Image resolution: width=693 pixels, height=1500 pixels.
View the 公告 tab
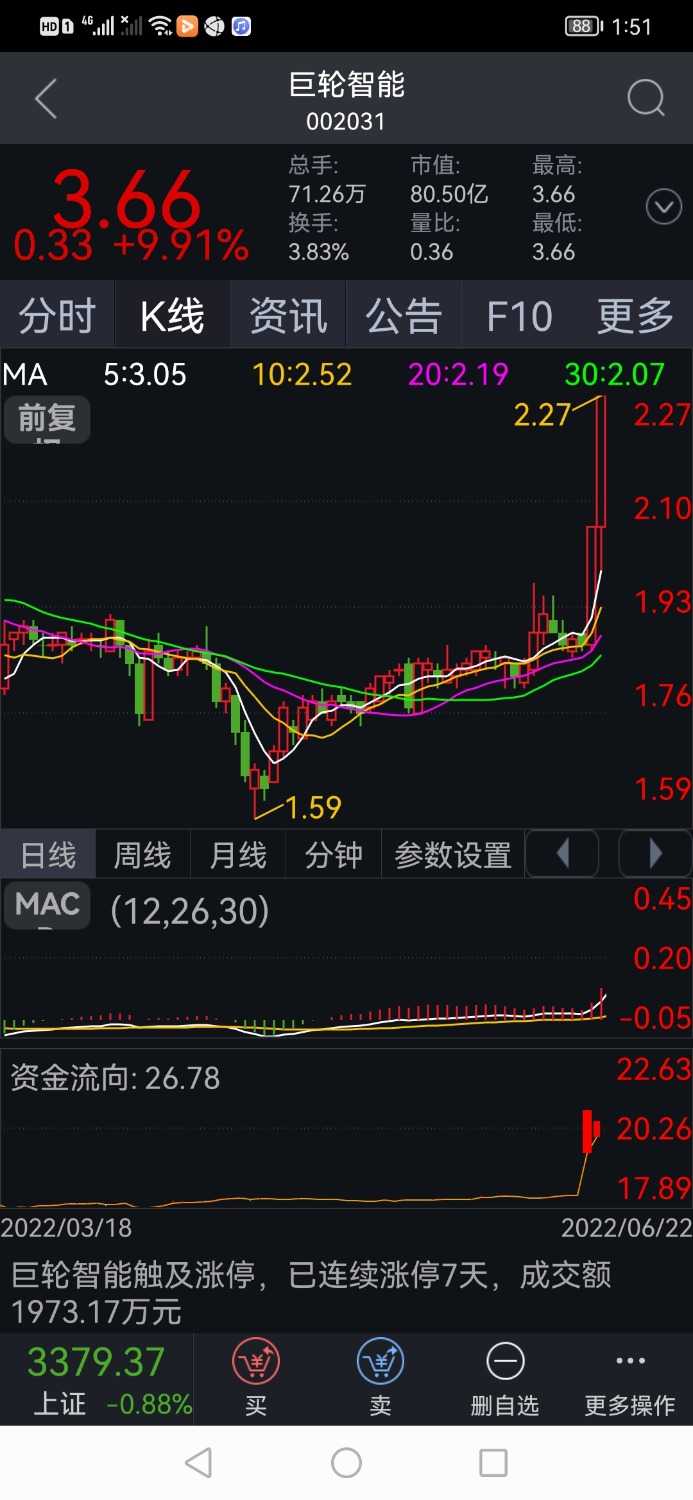[403, 316]
